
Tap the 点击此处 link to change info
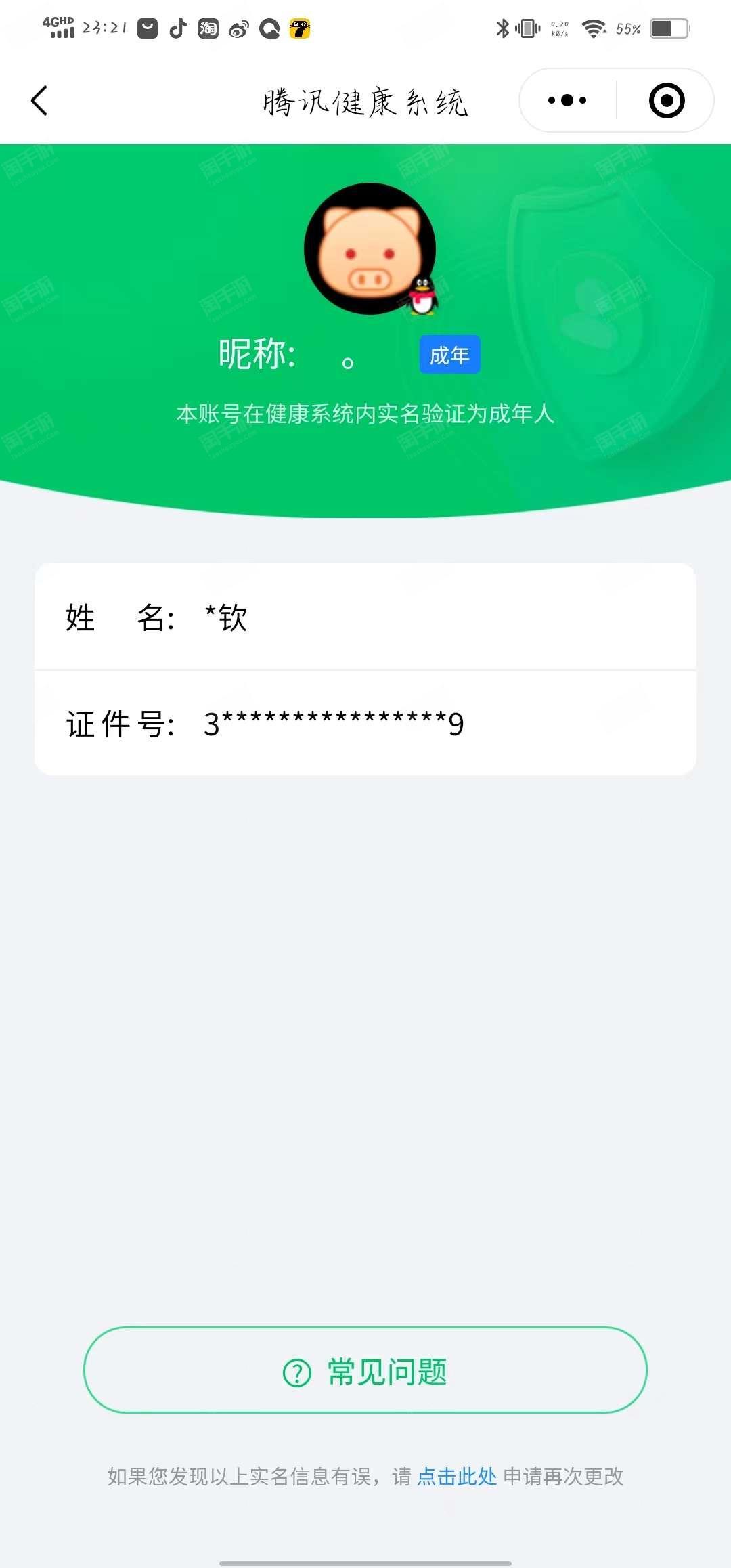click(457, 1476)
